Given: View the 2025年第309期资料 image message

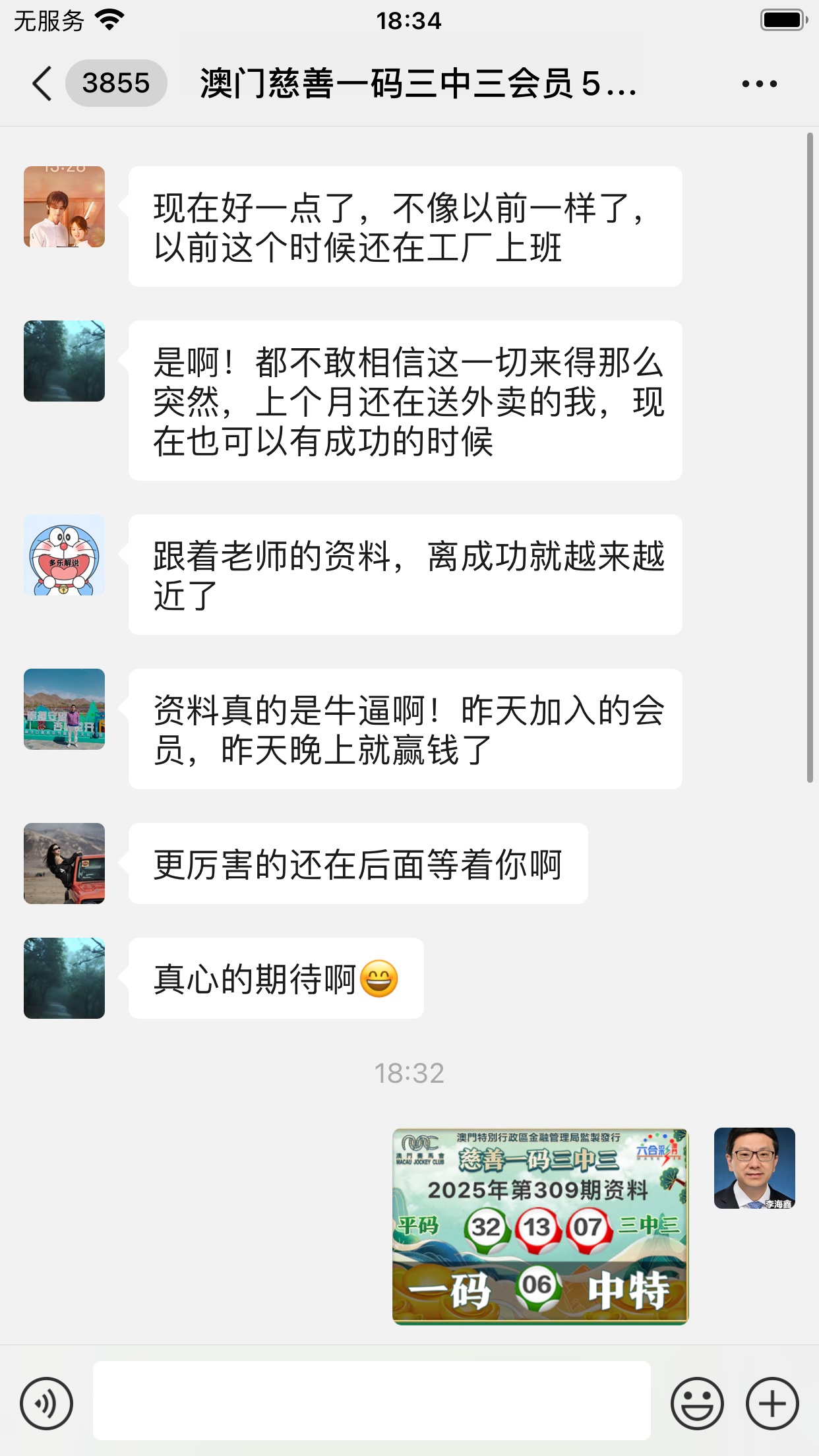Looking at the screenshot, I should click(x=540, y=1226).
